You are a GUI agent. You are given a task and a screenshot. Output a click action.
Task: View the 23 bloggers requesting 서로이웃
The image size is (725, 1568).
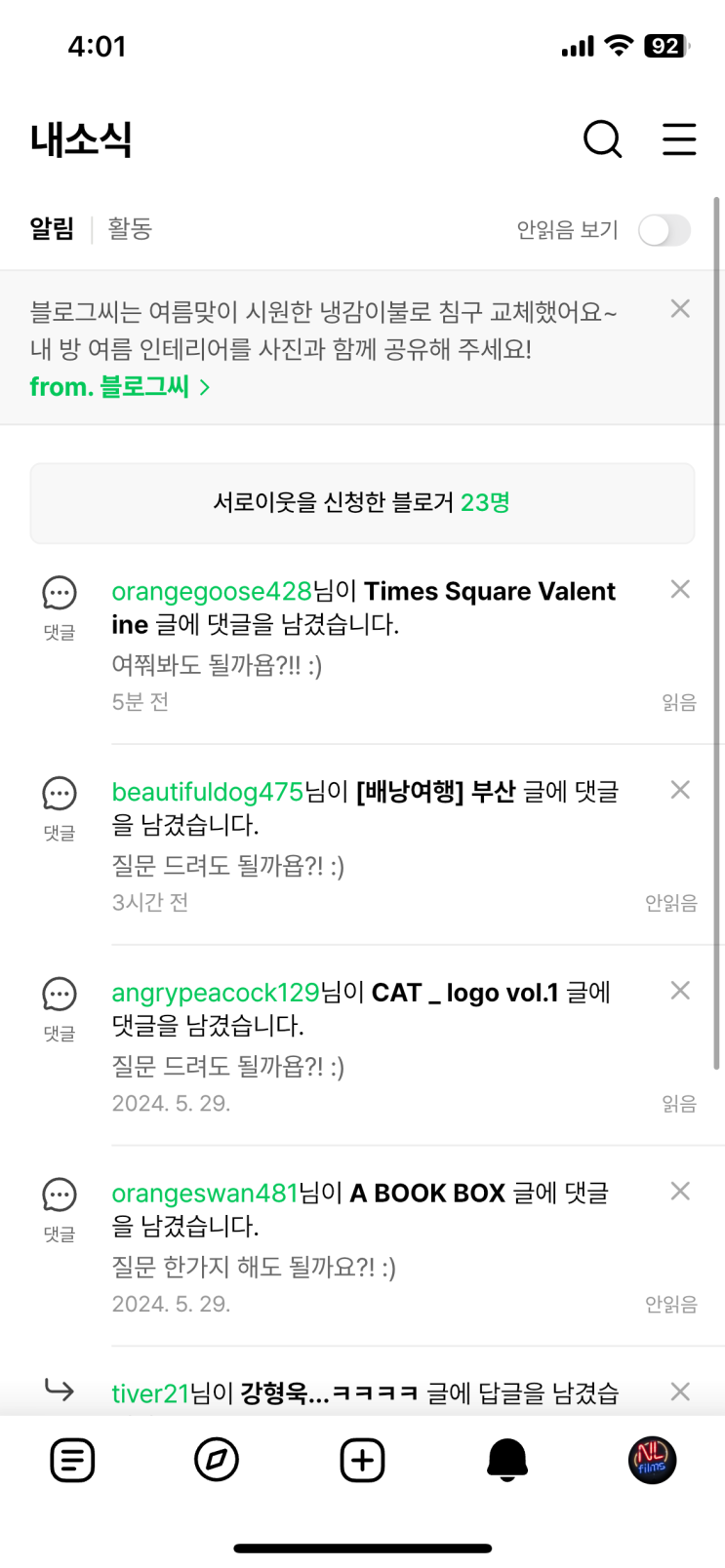click(362, 503)
